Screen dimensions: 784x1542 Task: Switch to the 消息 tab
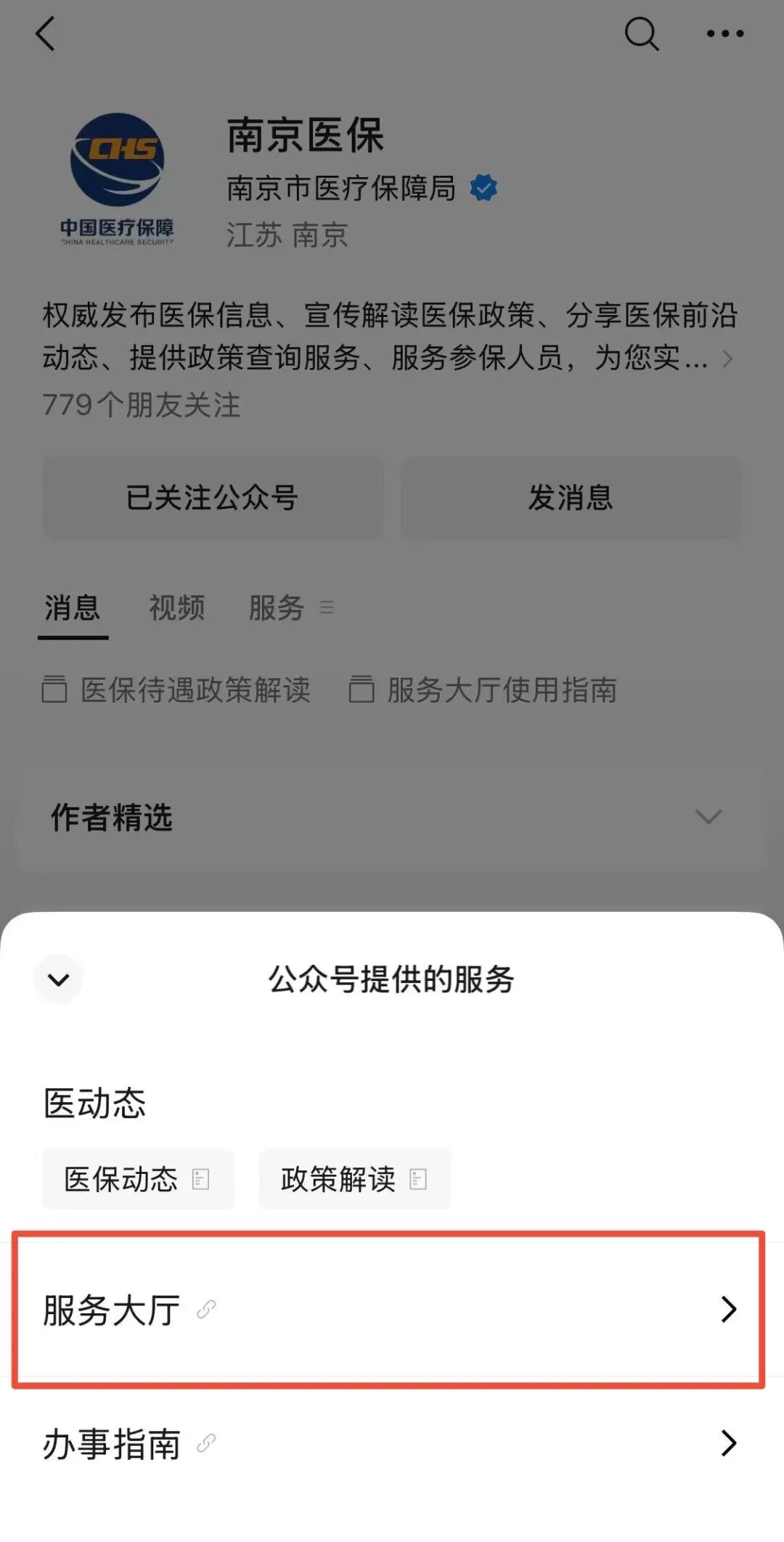point(73,608)
